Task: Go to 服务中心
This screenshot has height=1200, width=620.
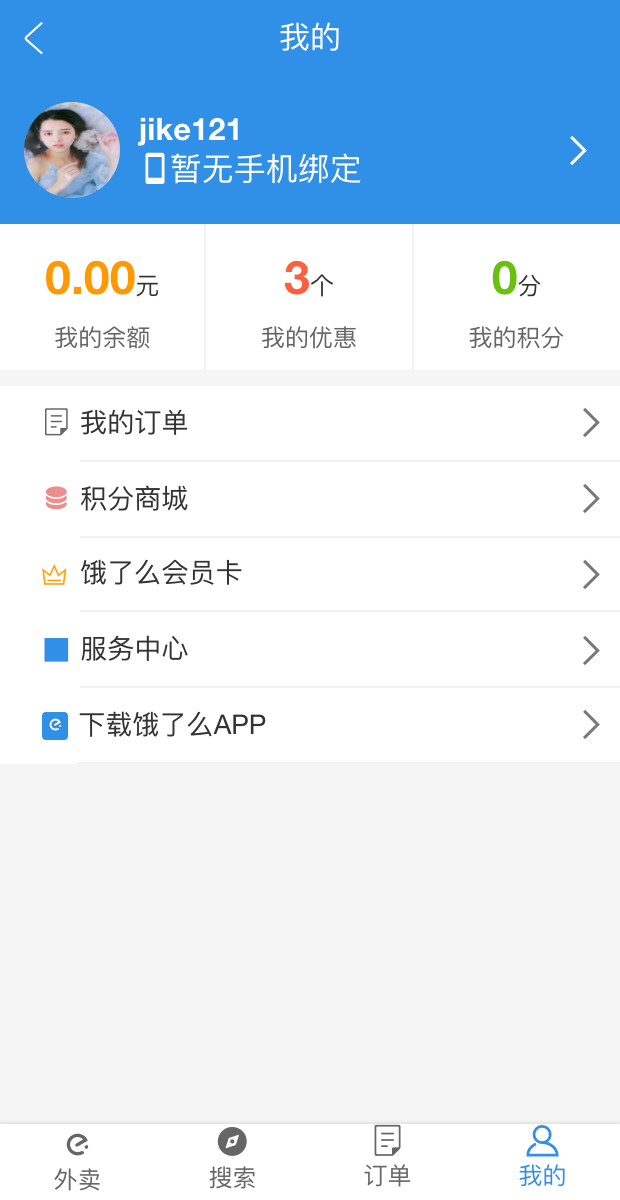Action: pyautogui.click(x=310, y=650)
